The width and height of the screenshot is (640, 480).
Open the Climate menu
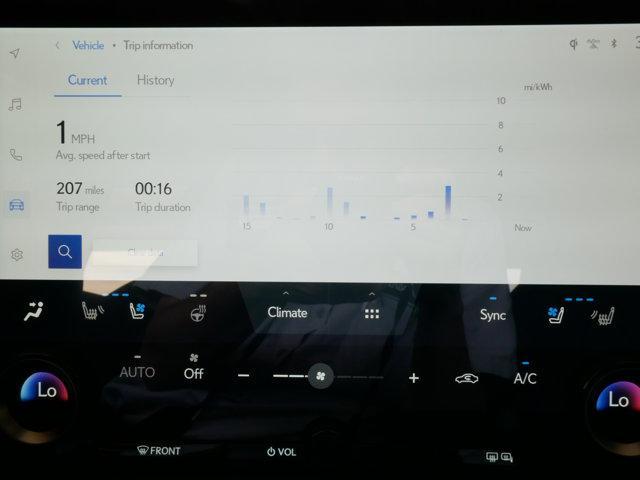[x=287, y=312]
